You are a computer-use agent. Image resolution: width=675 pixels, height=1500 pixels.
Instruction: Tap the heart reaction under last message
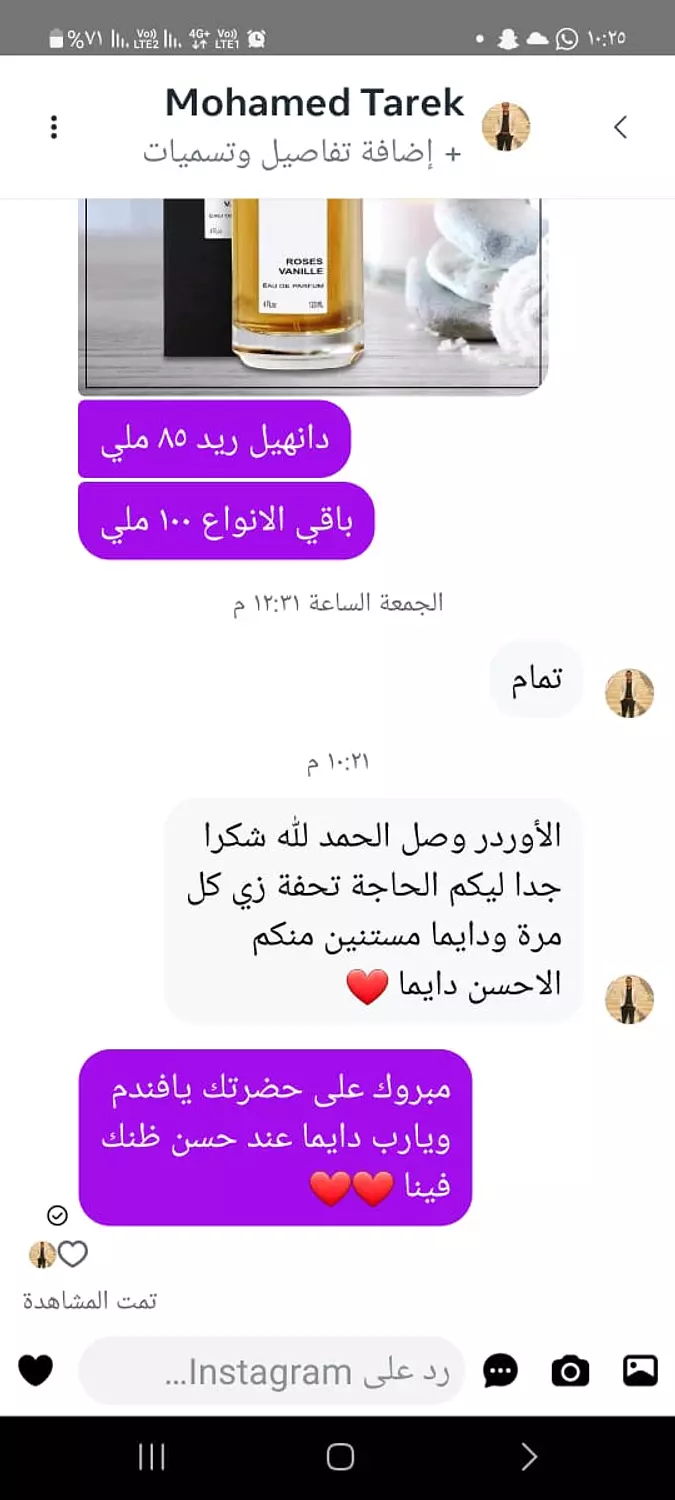72,1253
